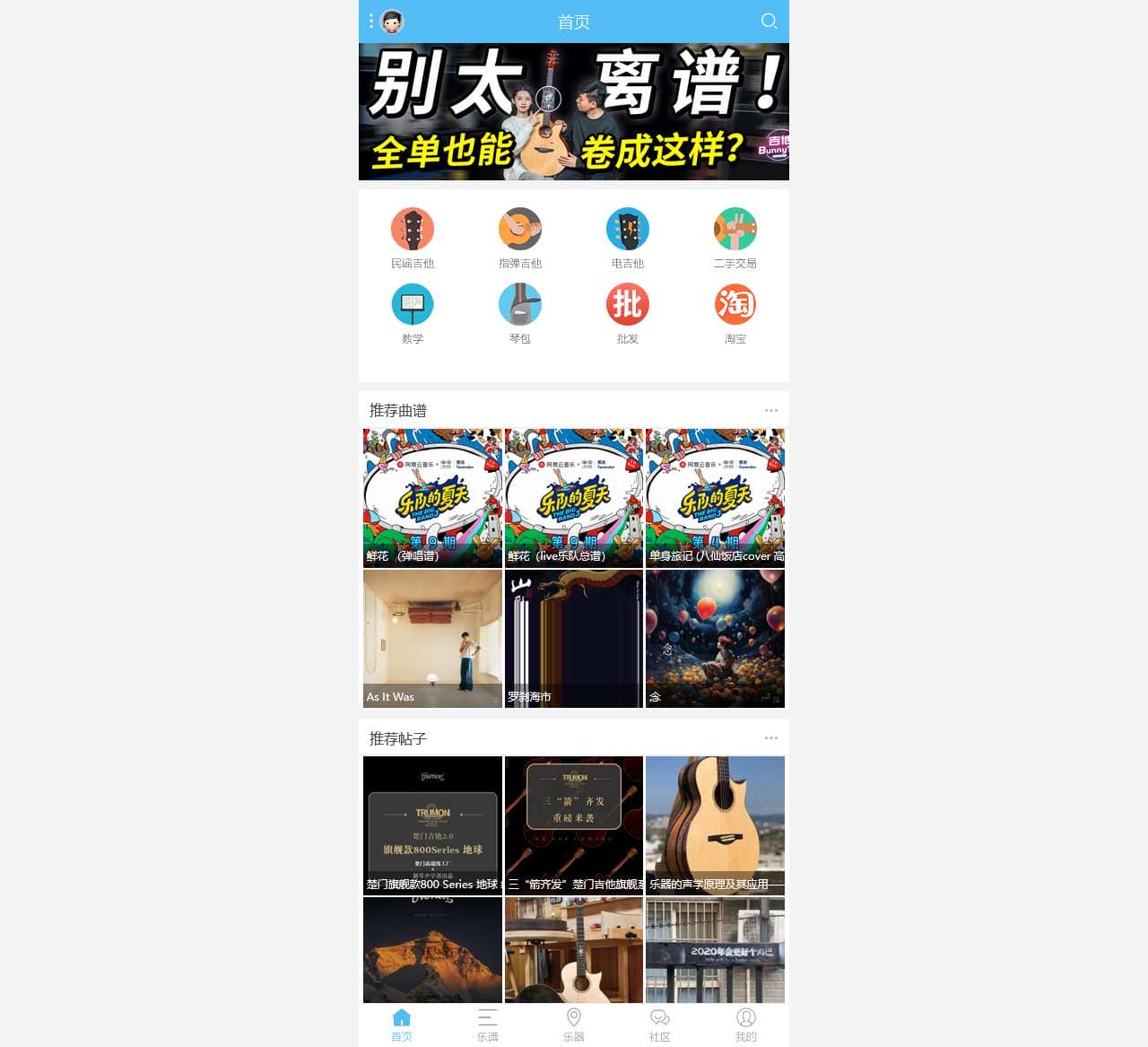The height and width of the screenshot is (1047, 1148).
Task: Open the search icon in the header
Action: point(769,22)
